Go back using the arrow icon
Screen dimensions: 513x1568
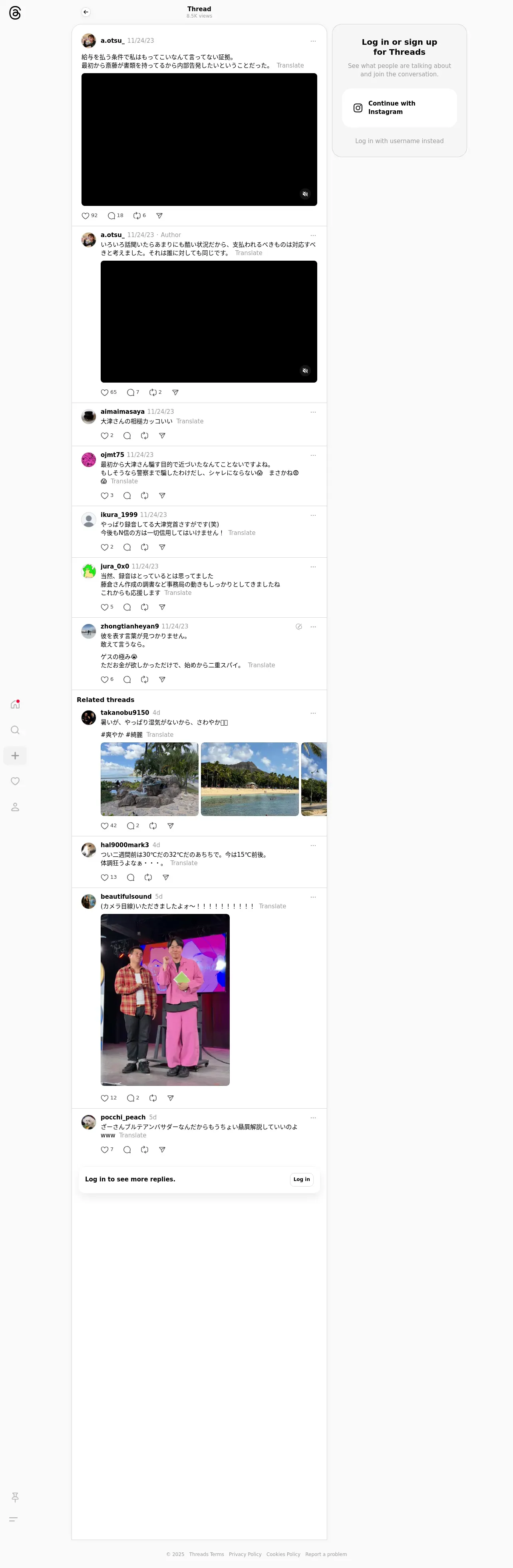tap(86, 12)
